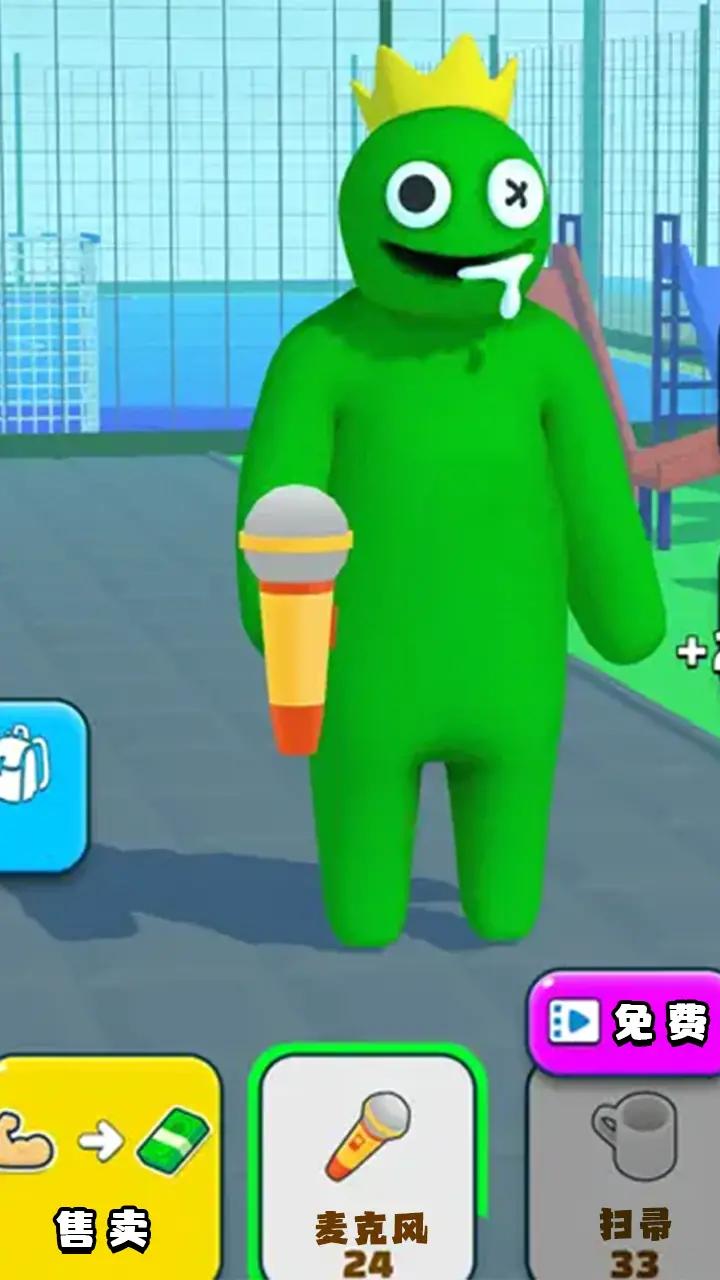Select the mug item costing 33
The width and height of the screenshot is (720, 1280).
(x=630, y=1175)
